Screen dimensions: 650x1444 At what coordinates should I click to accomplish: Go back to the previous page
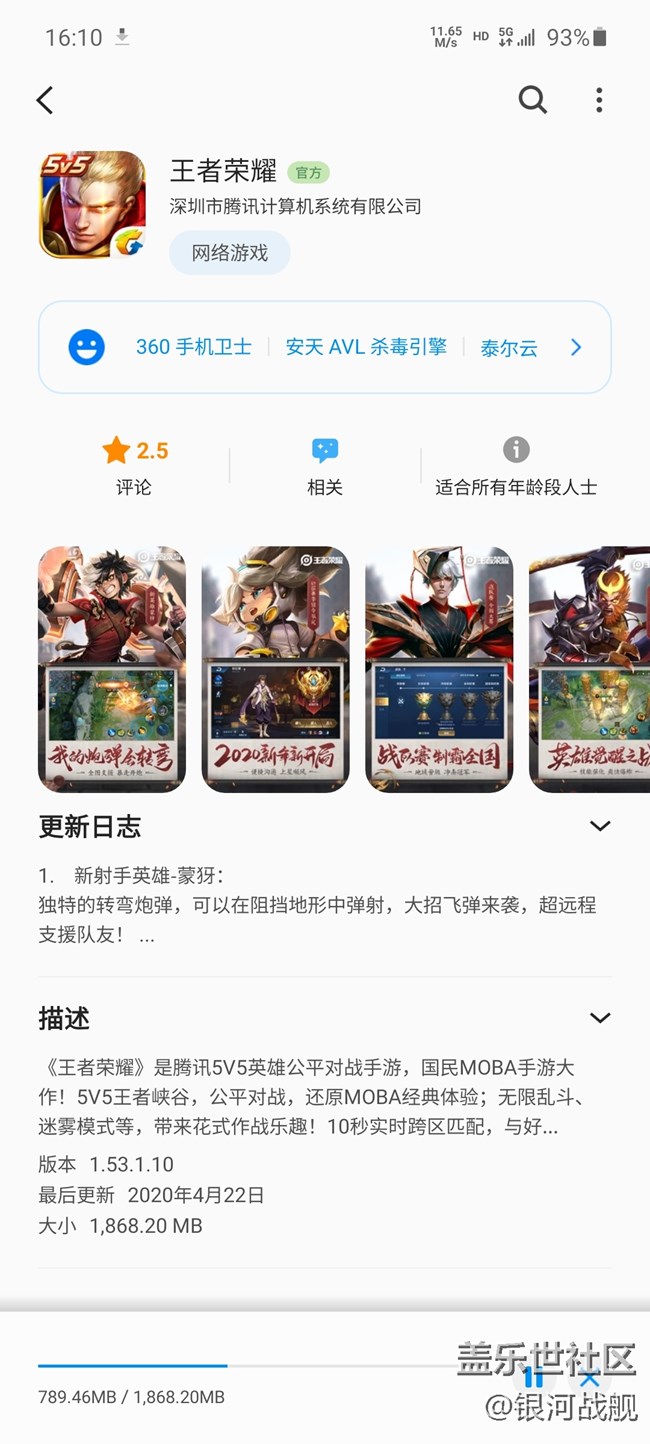point(45,100)
